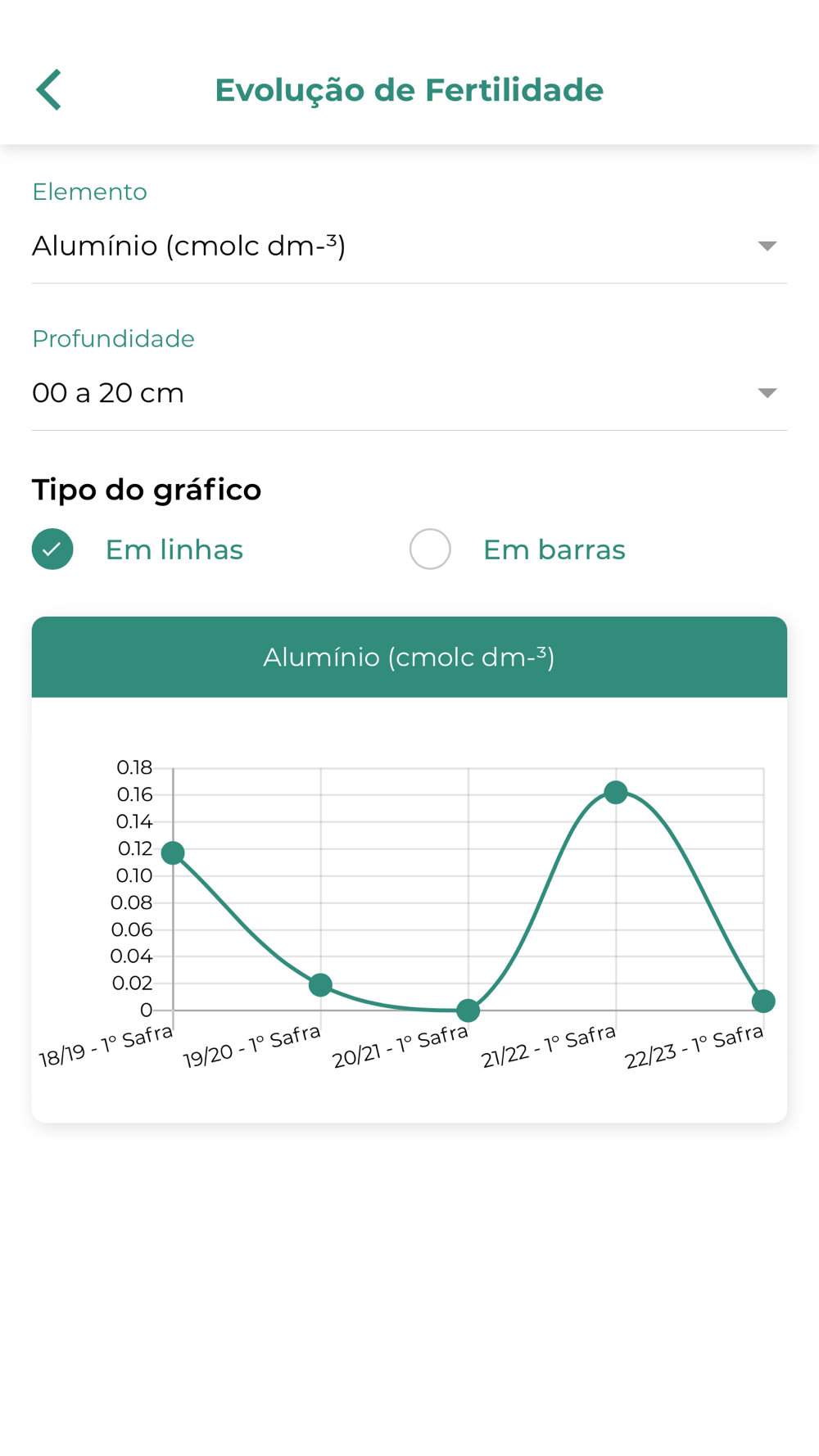The width and height of the screenshot is (819, 1456).
Task: Tap the 19/20 data point on chart
Action: click(x=321, y=984)
